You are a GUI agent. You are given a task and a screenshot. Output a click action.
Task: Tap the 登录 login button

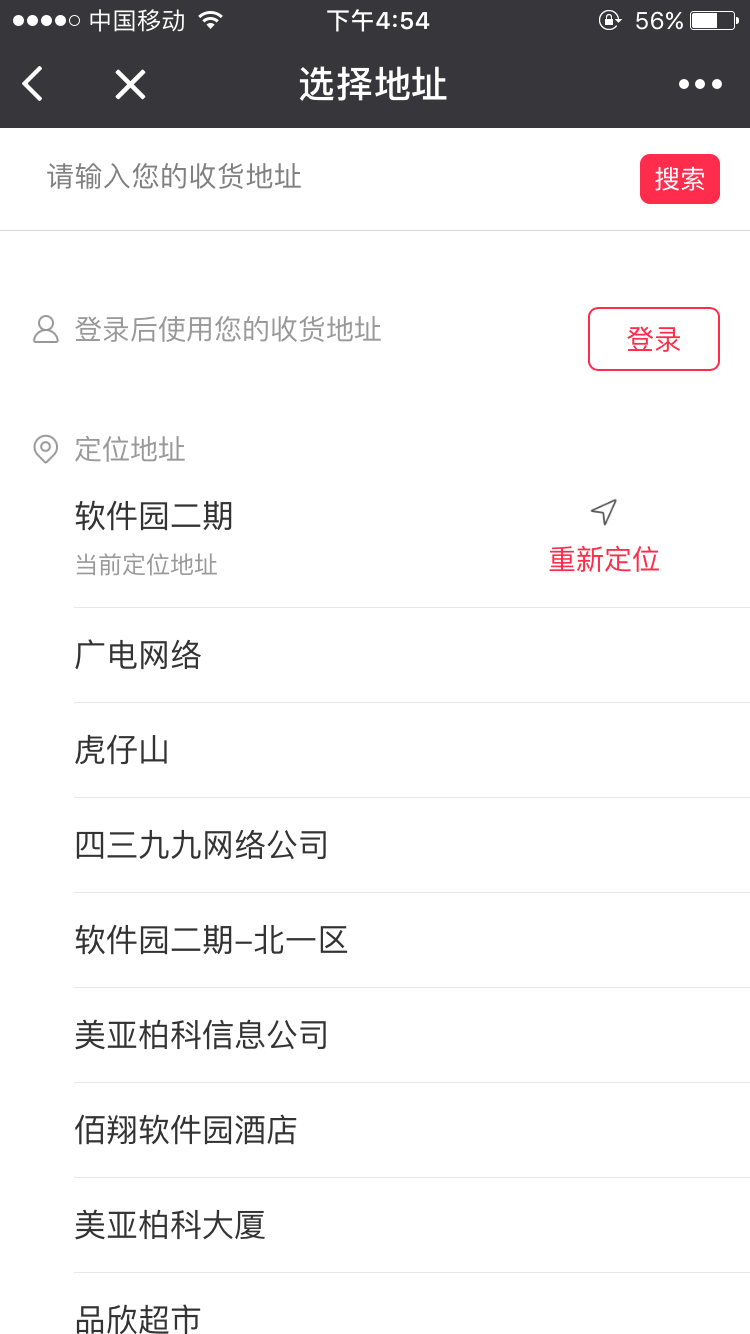click(654, 339)
